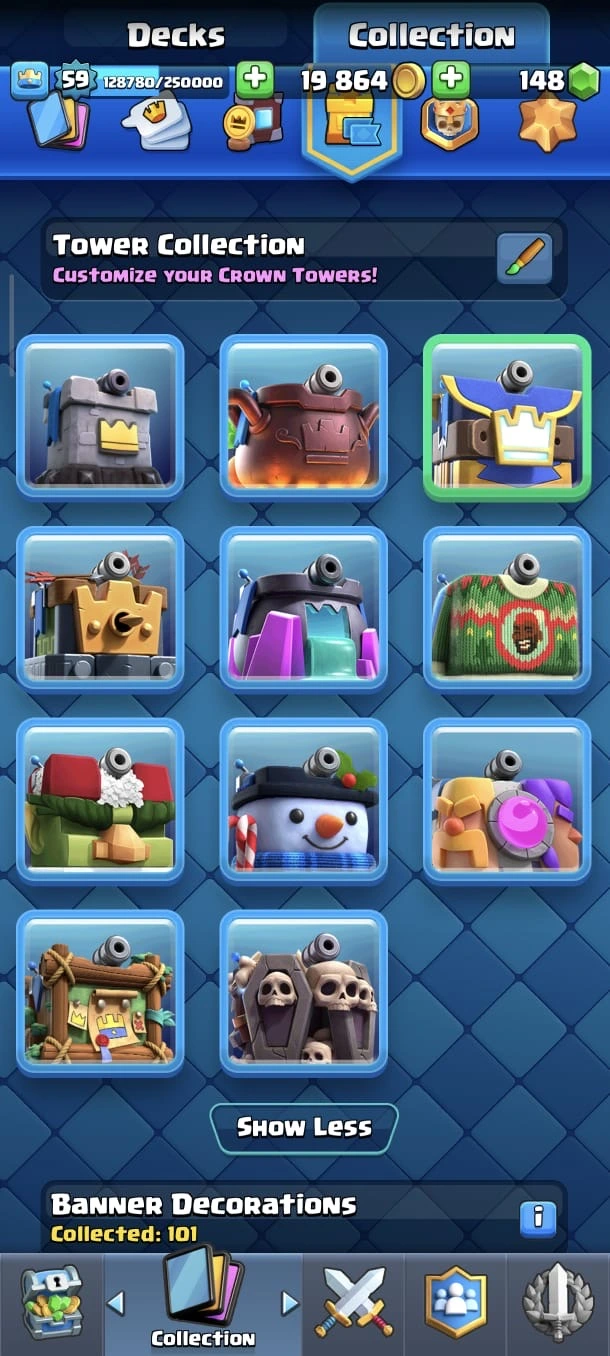The height and width of the screenshot is (1356, 610).
Task: Select the default stone crown tower skin
Action: click(101, 417)
